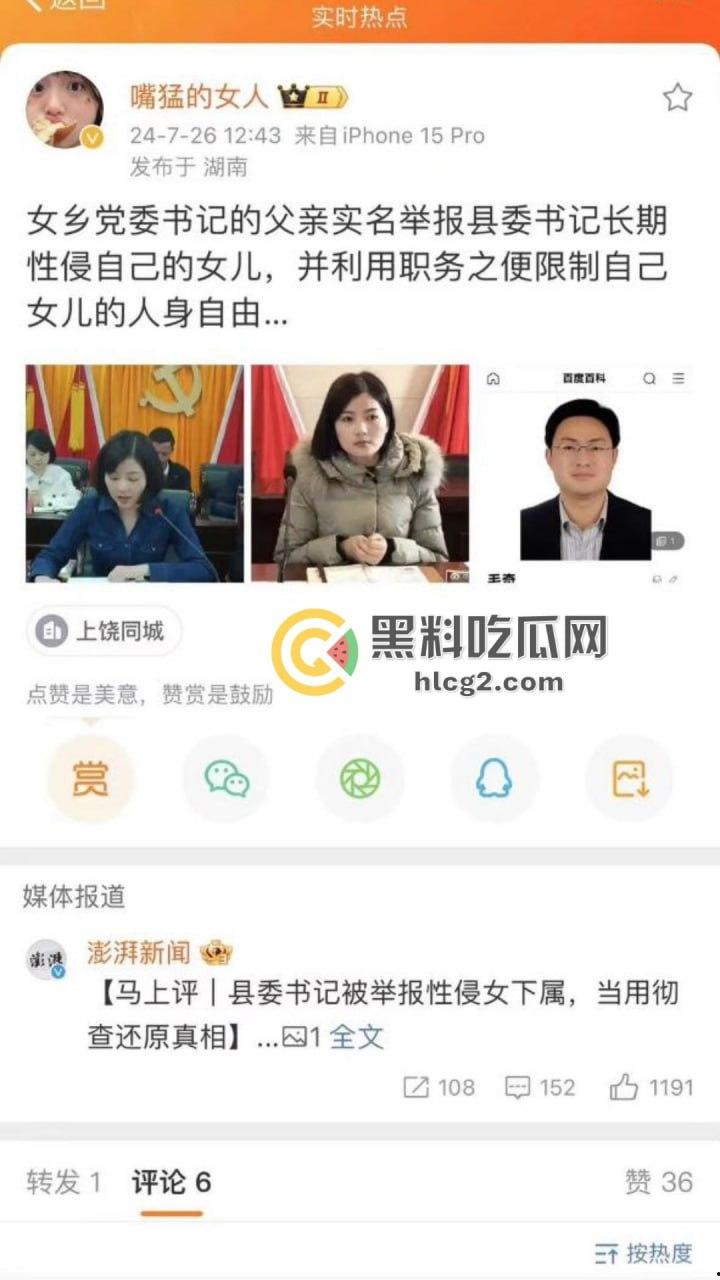Switch to the 赞 36 tab
Screen dimensions: 720x1280
[x=658, y=1181]
